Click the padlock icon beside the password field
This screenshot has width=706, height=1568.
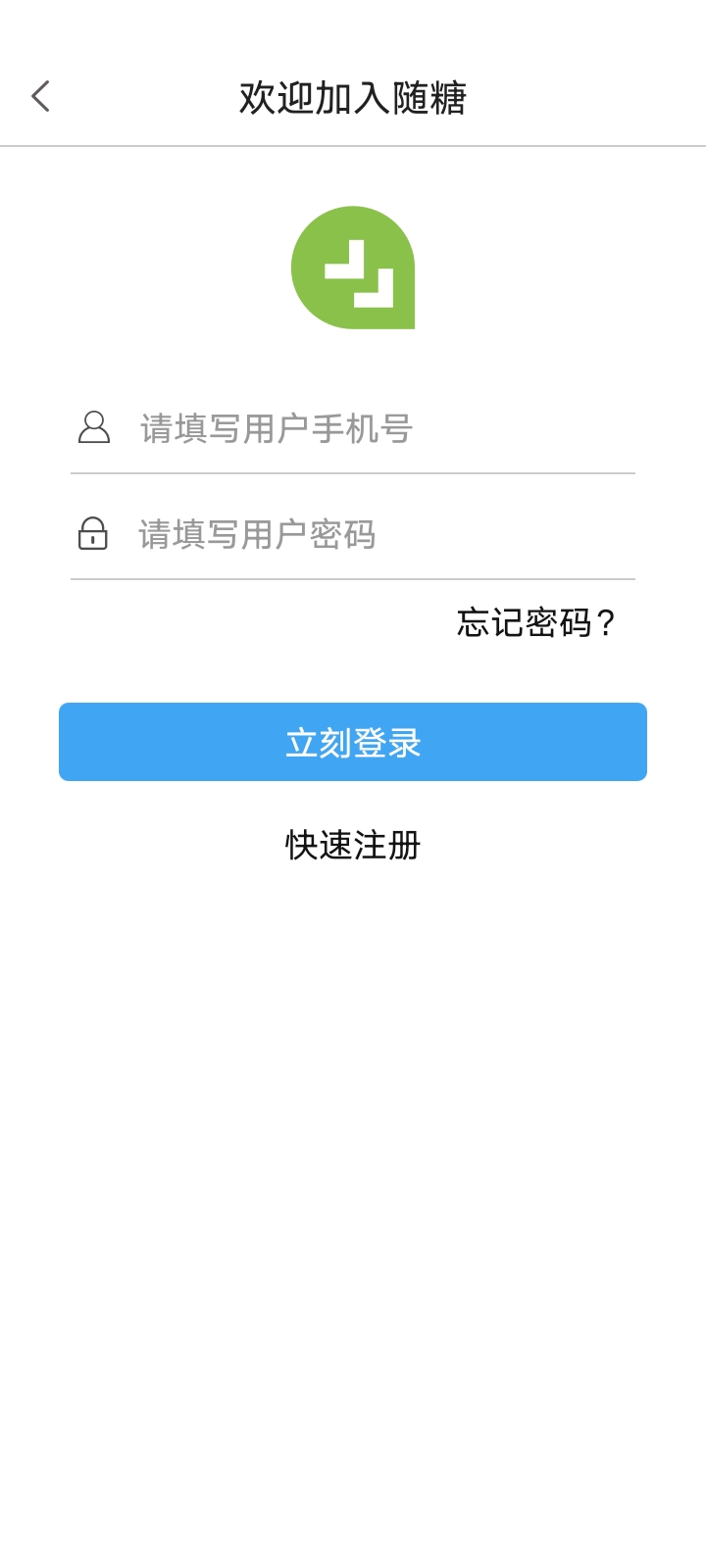[x=93, y=535]
